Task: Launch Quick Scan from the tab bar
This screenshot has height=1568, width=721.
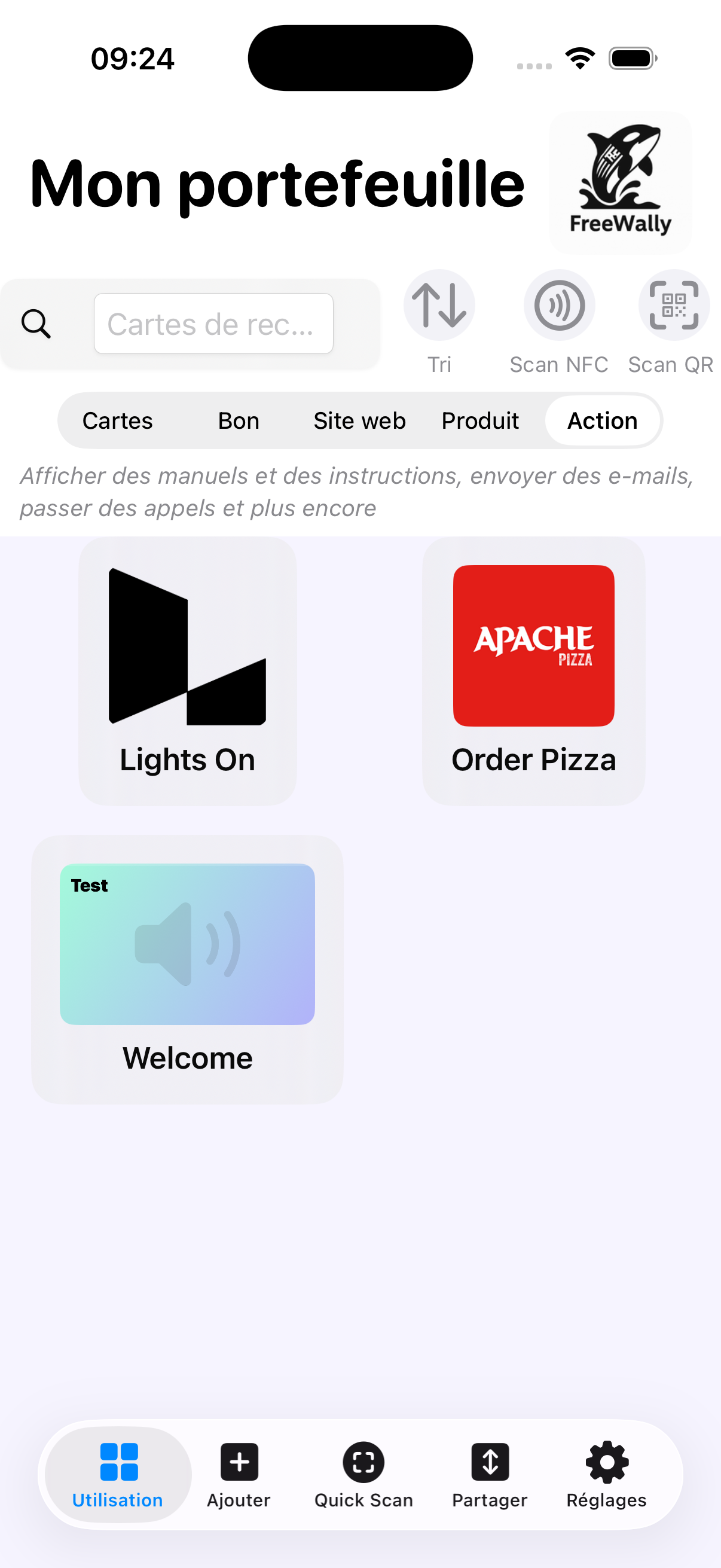Action: point(363,1474)
